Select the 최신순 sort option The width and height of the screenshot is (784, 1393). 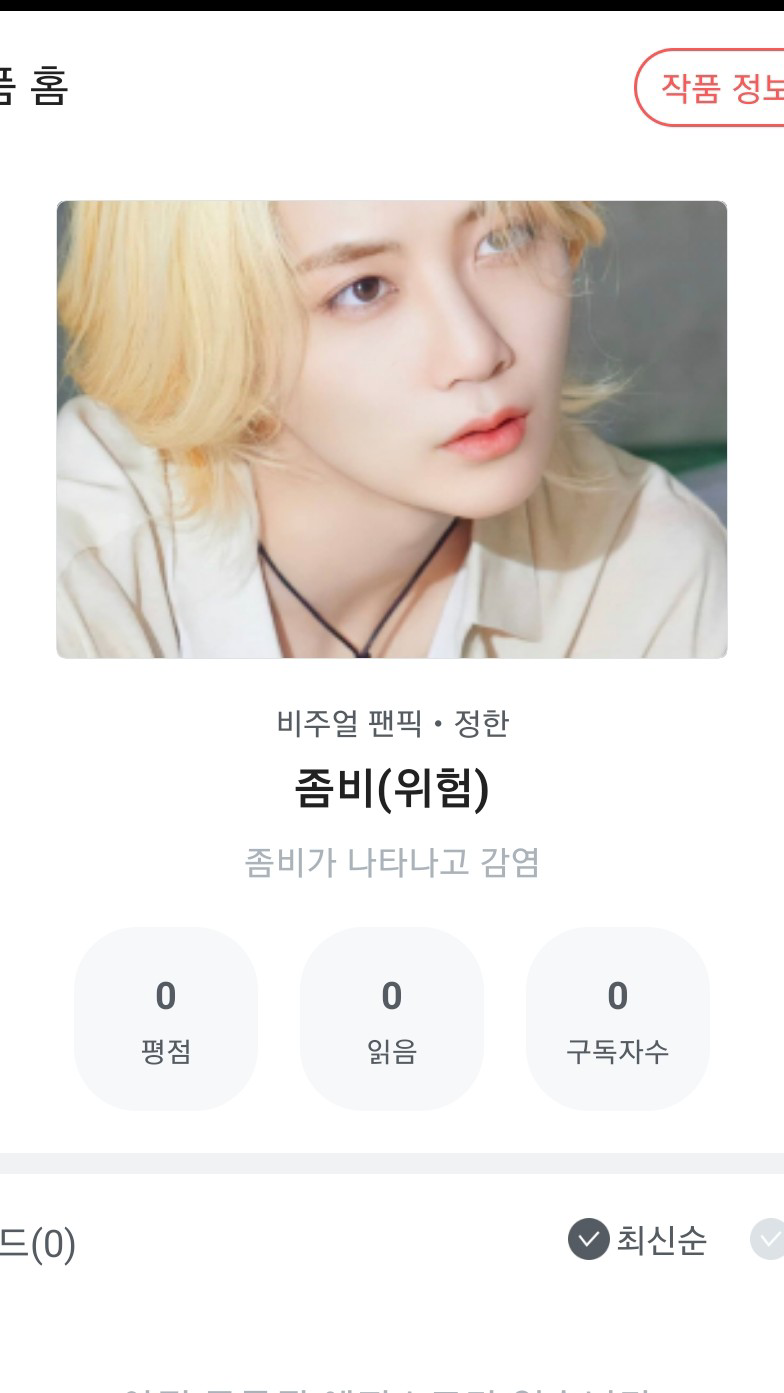pyautogui.click(x=639, y=1240)
